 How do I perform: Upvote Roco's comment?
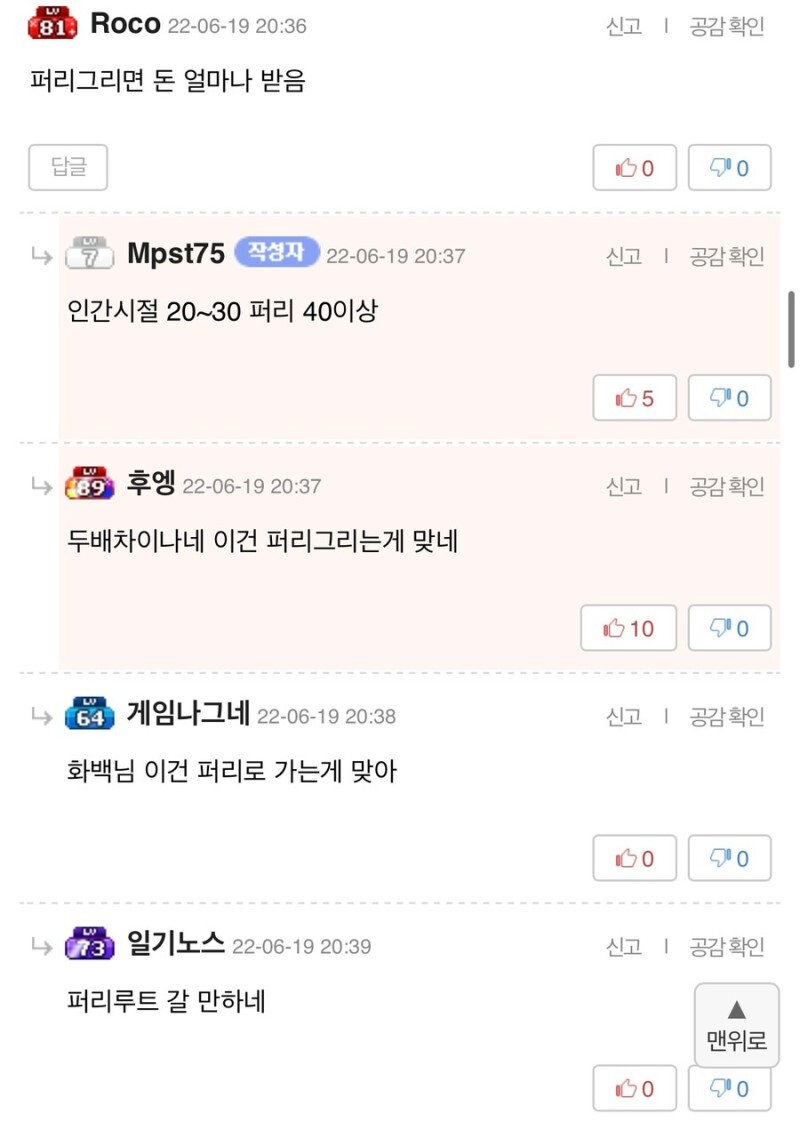[x=634, y=168]
